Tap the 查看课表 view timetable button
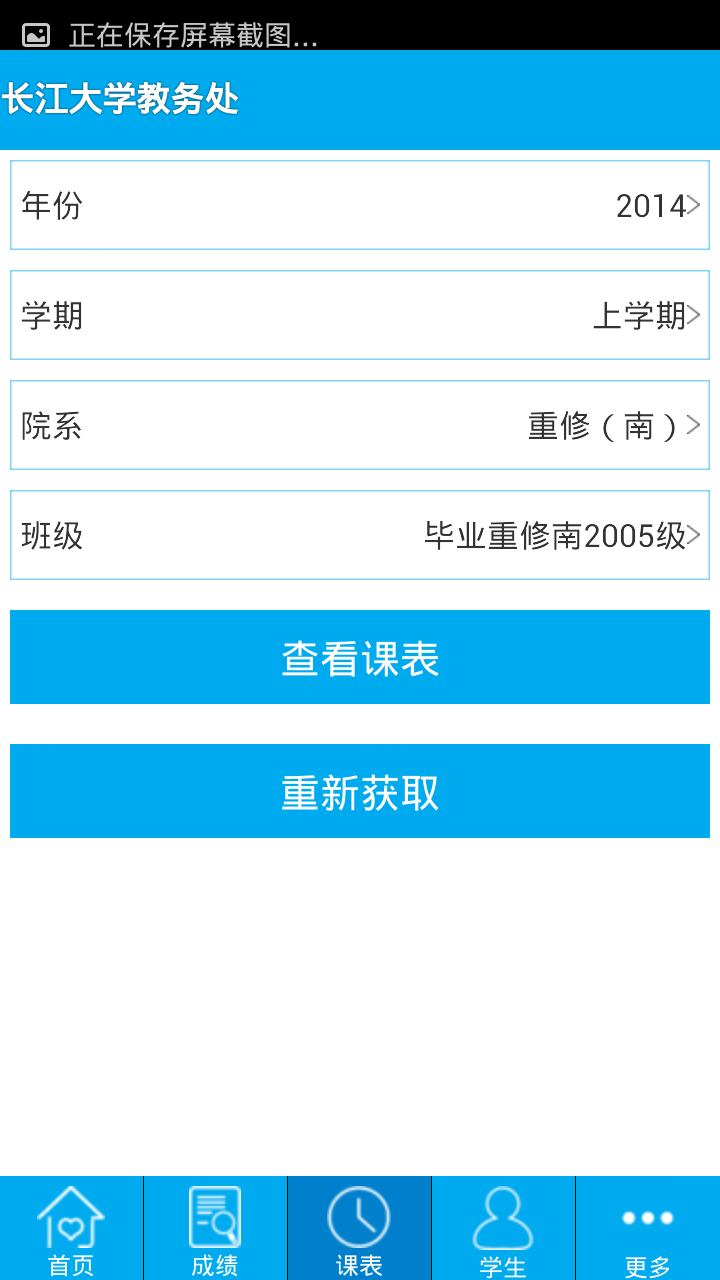This screenshot has width=720, height=1280. (359, 657)
